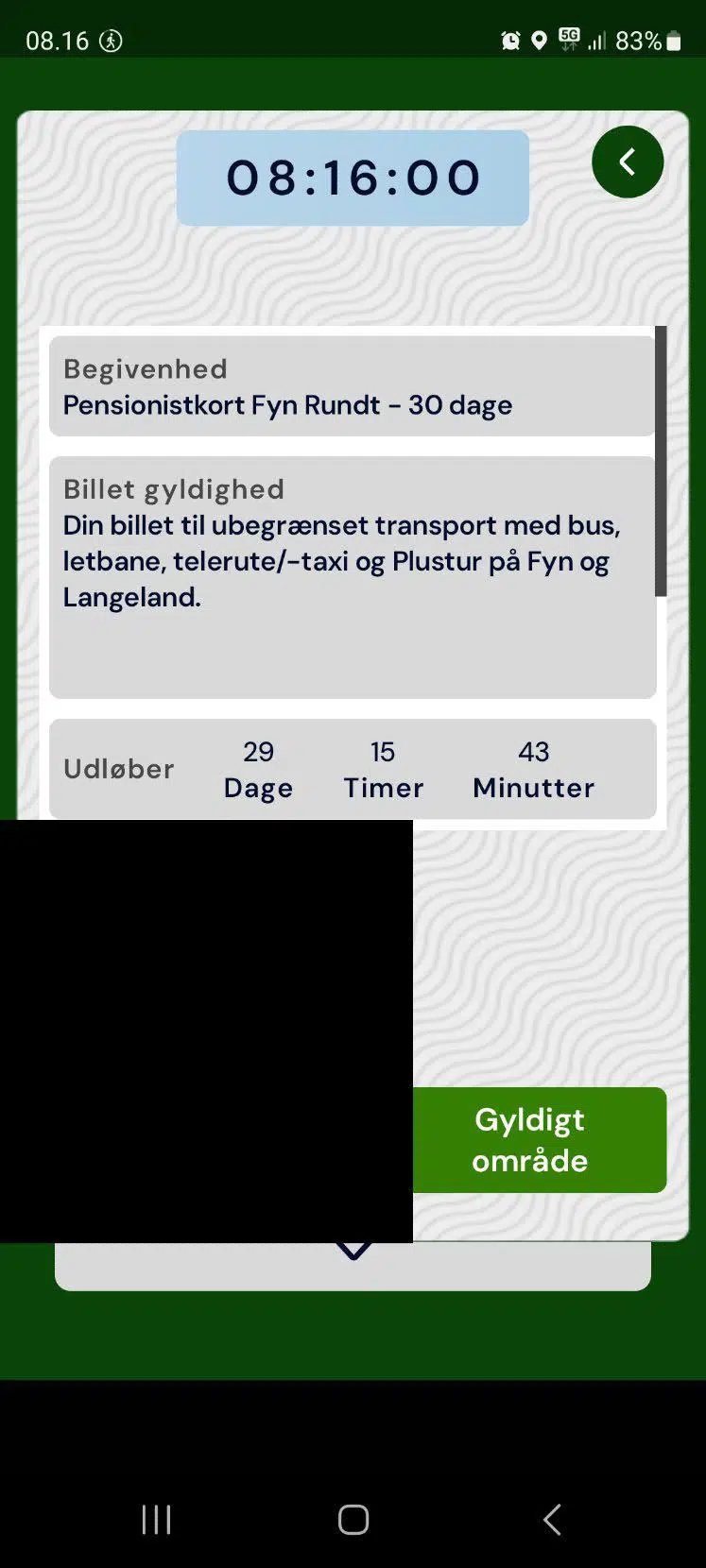
Task: Go back using the green circular back button
Action: [x=627, y=162]
